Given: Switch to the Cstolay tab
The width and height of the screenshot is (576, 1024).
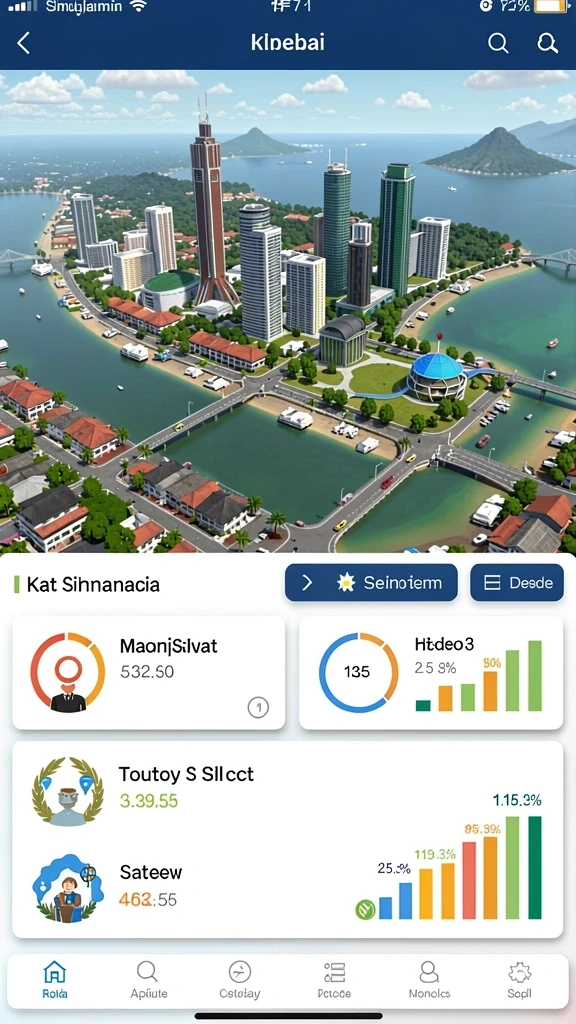Looking at the screenshot, I should [240, 981].
